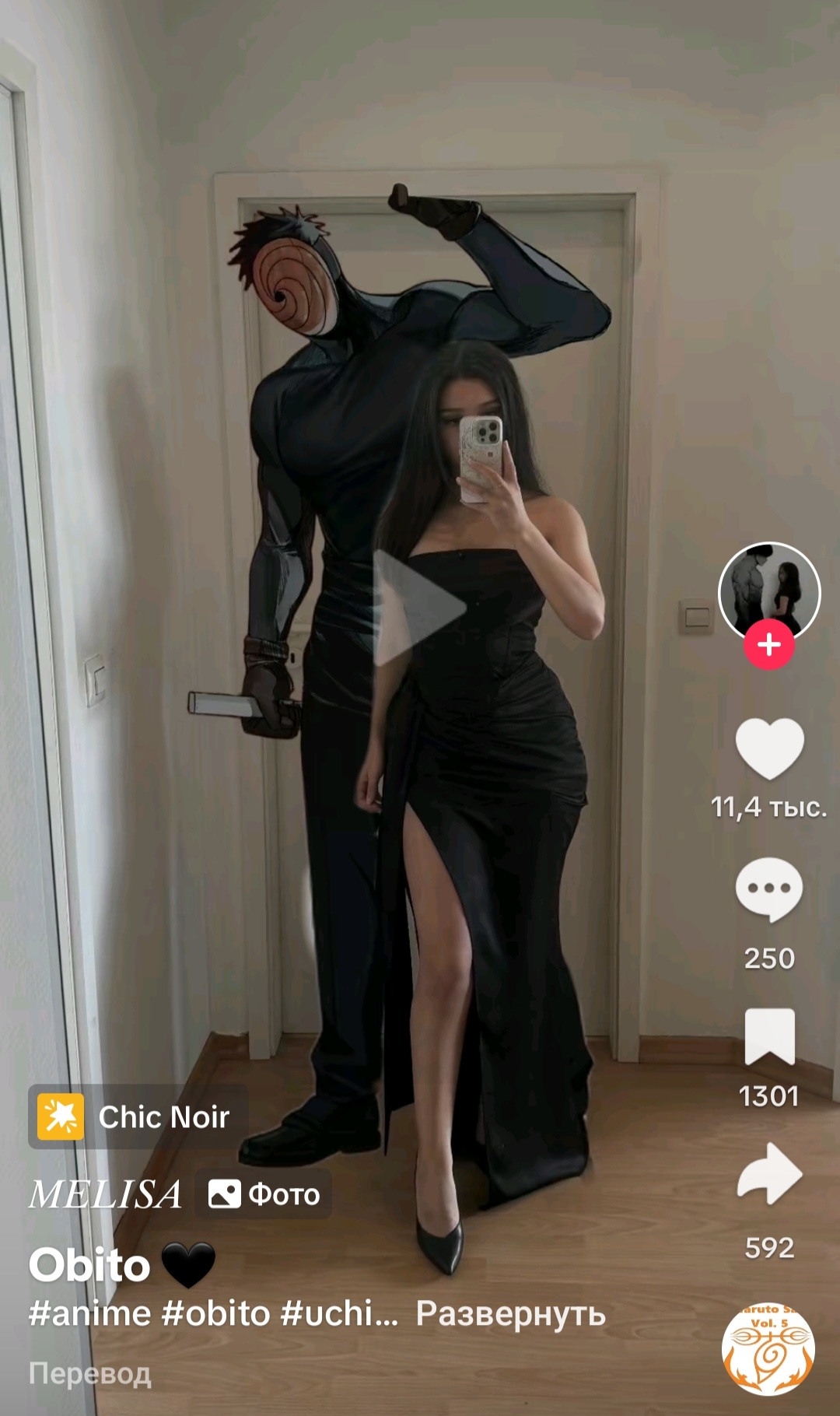Expand the caption with Развернуть
This screenshot has height=1416, width=840.
pos(510,1314)
